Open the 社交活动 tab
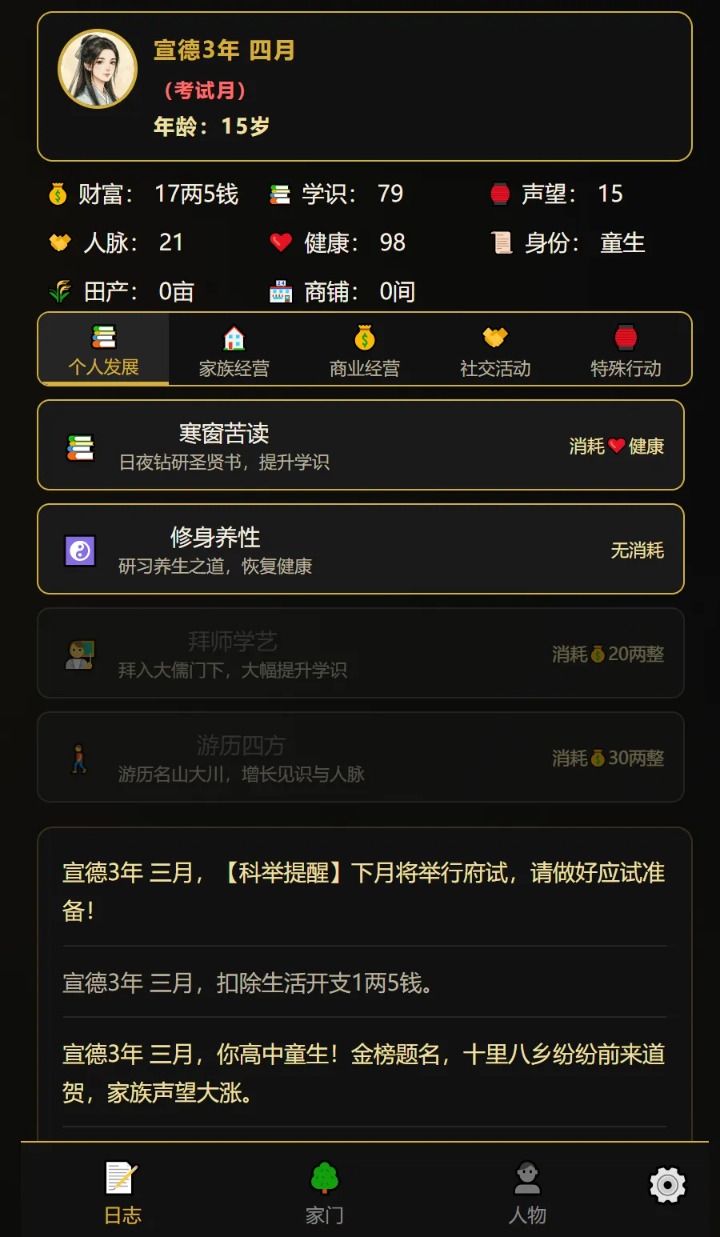The width and height of the screenshot is (720, 1237). (x=494, y=349)
